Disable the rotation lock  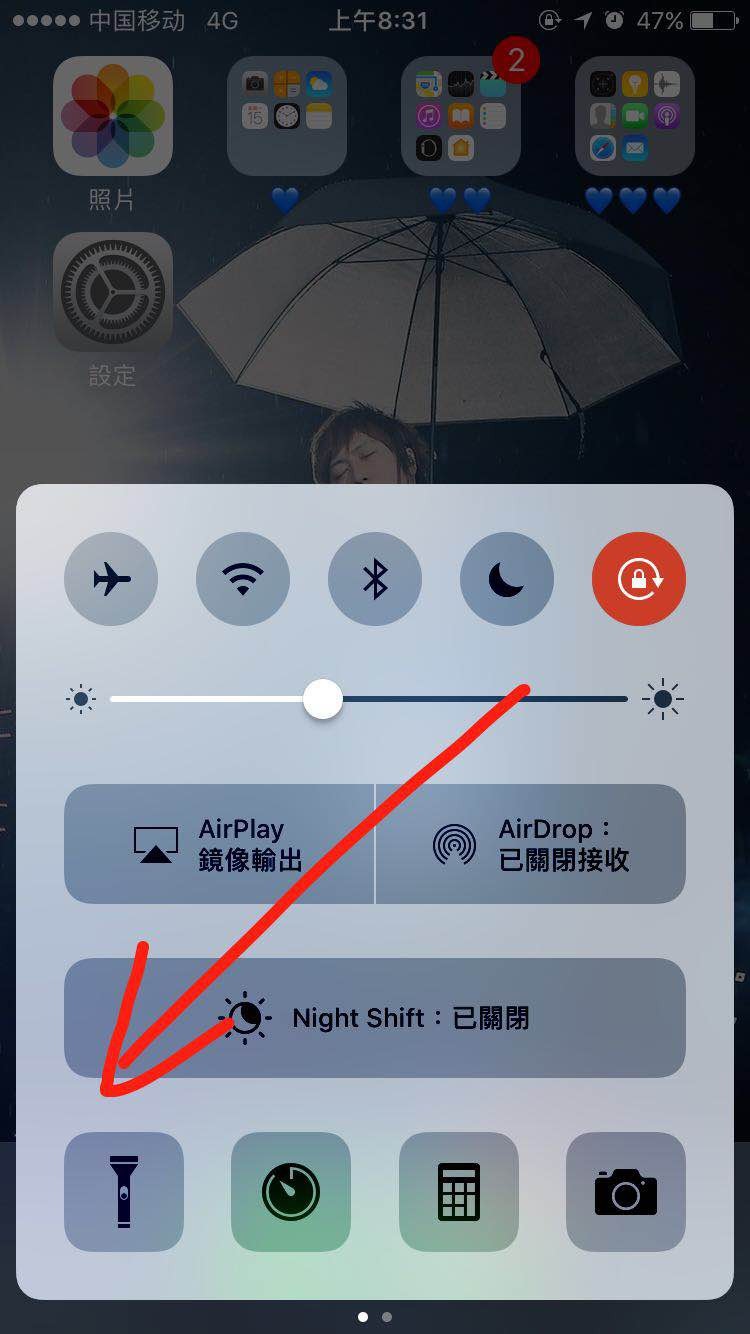point(639,579)
